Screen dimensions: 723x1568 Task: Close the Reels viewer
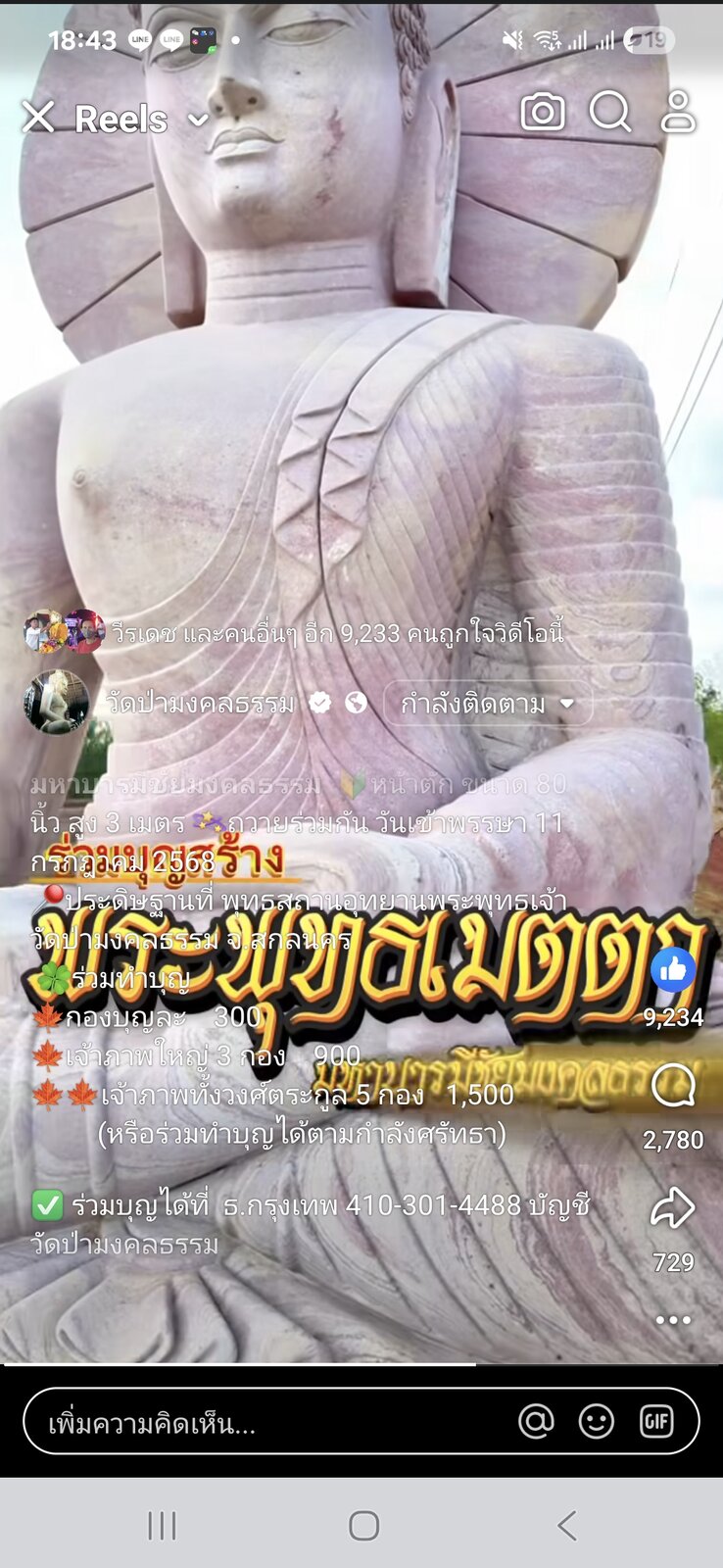pyautogui.click(x=38, y=118)
